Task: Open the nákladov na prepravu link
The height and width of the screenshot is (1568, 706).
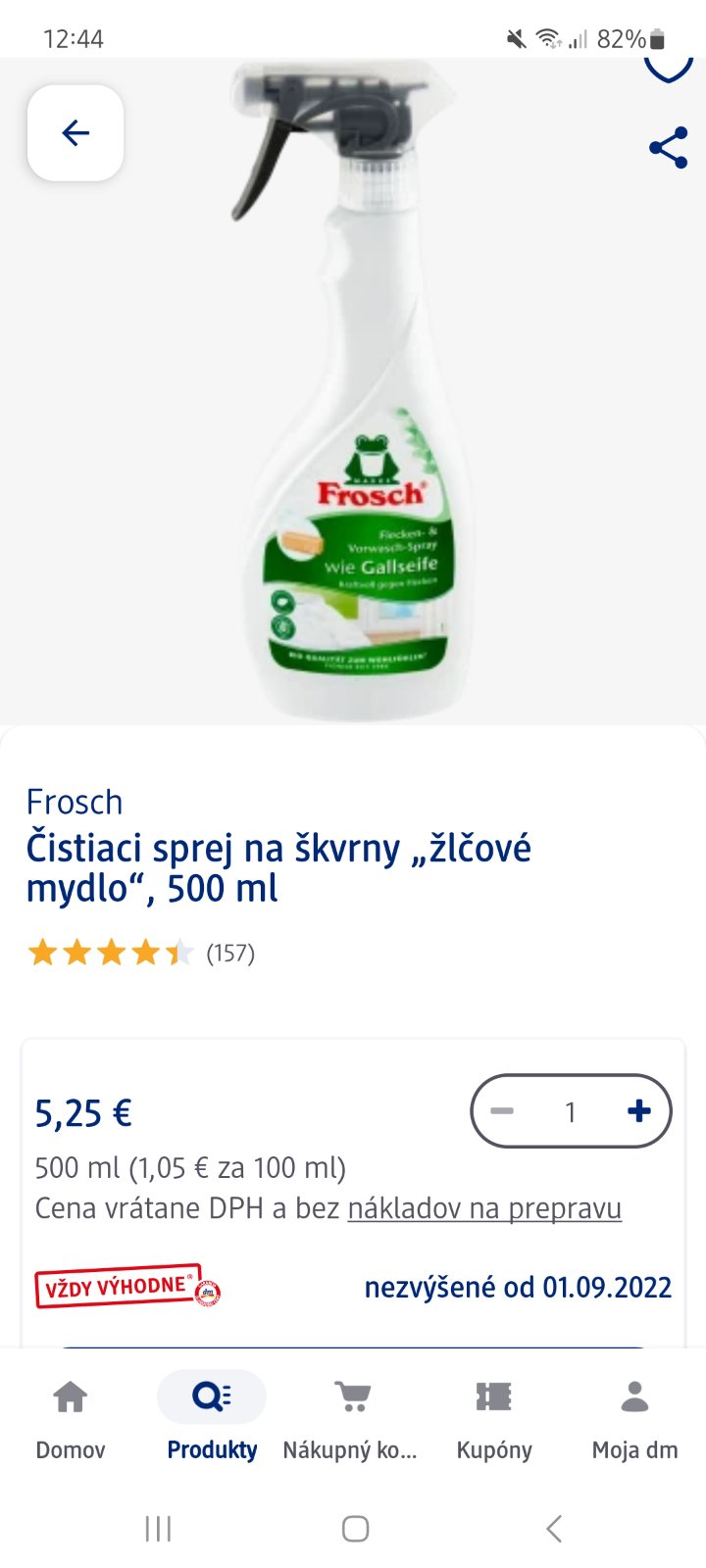Action: [x=484, y=1208]
